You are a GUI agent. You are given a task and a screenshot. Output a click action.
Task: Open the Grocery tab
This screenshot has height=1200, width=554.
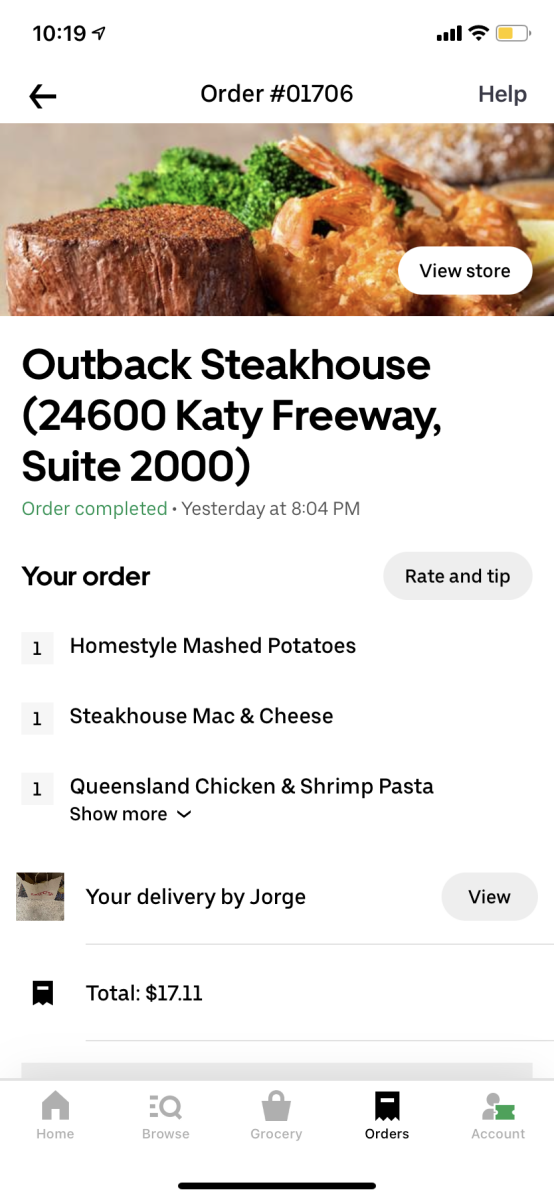276,1115
